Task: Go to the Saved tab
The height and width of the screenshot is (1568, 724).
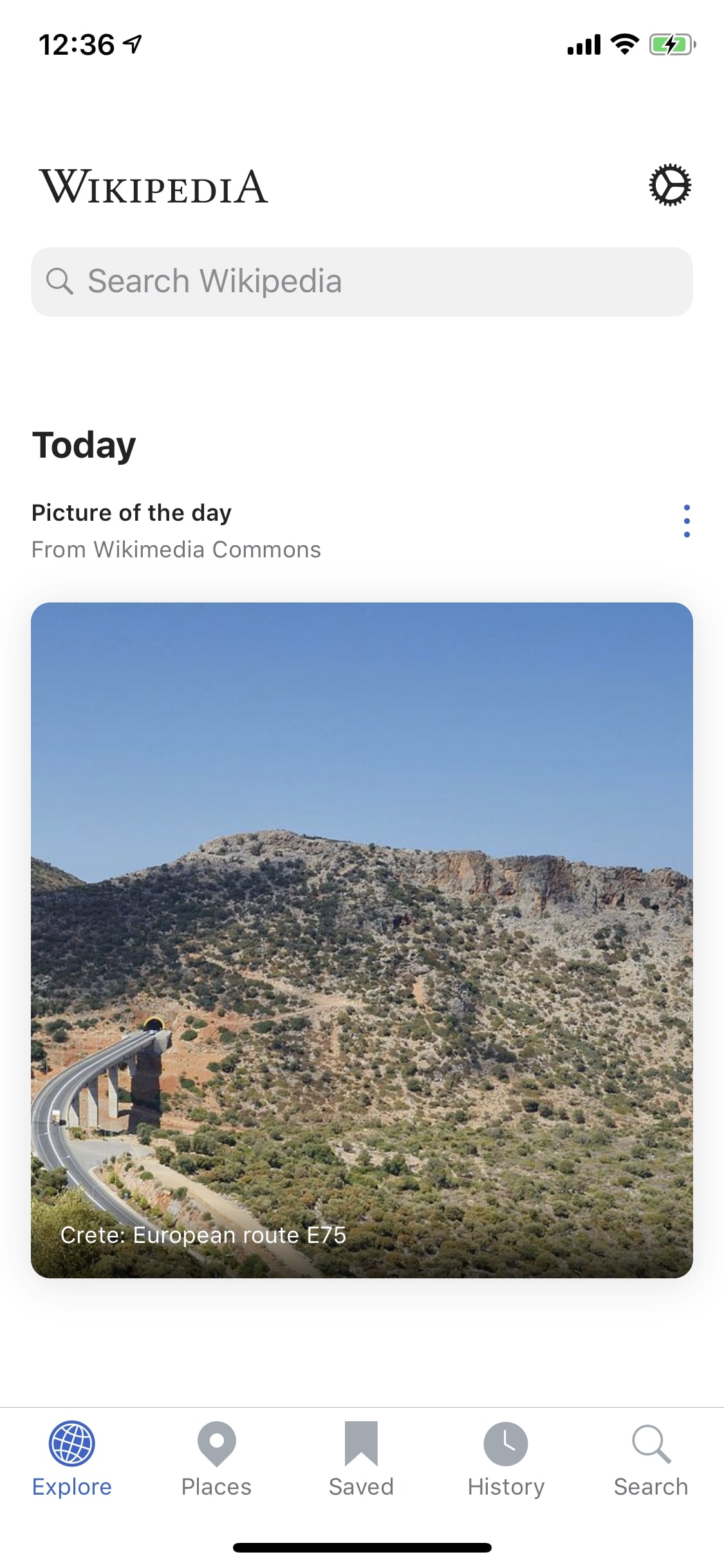Action: 361,1459
